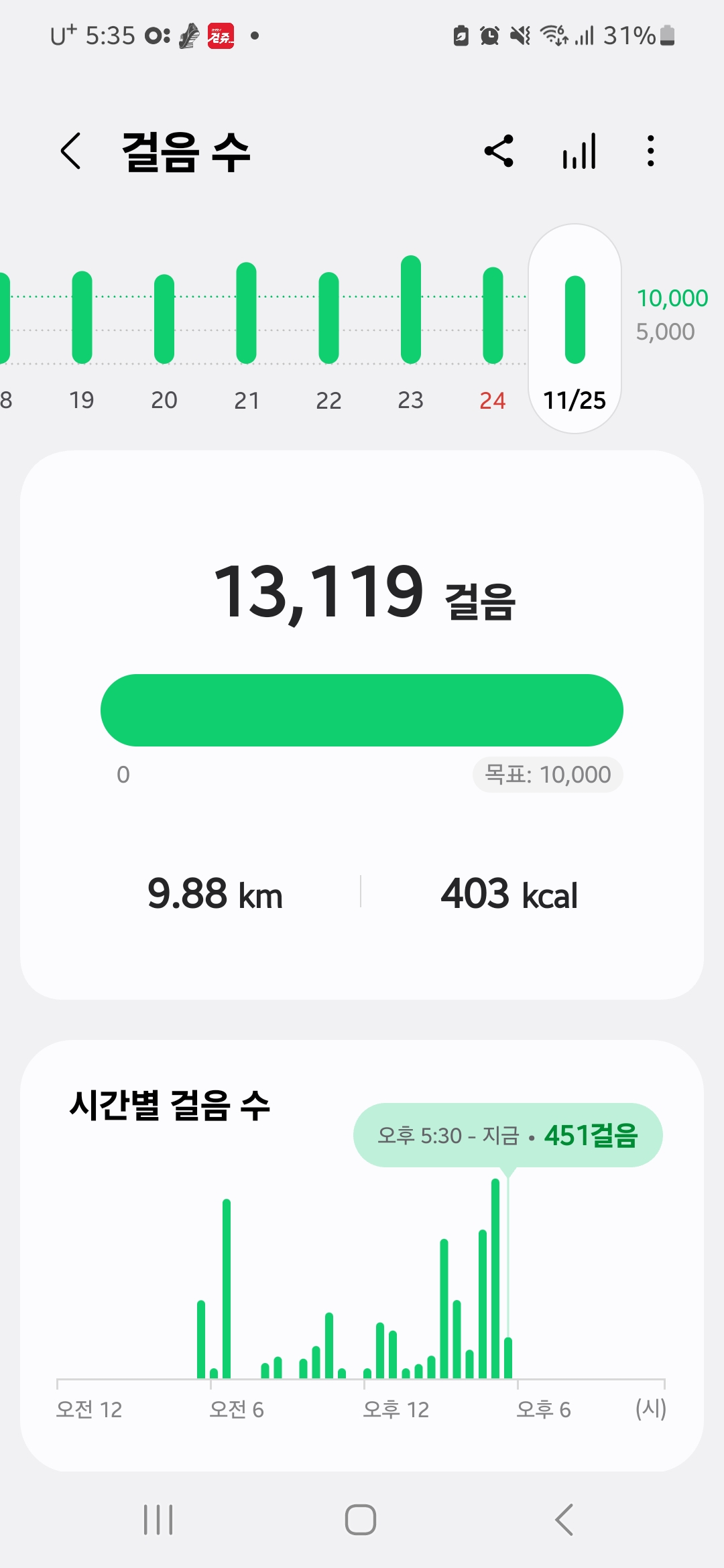
Task: Open the recent apps view
Action: (x=158, y=1520)
